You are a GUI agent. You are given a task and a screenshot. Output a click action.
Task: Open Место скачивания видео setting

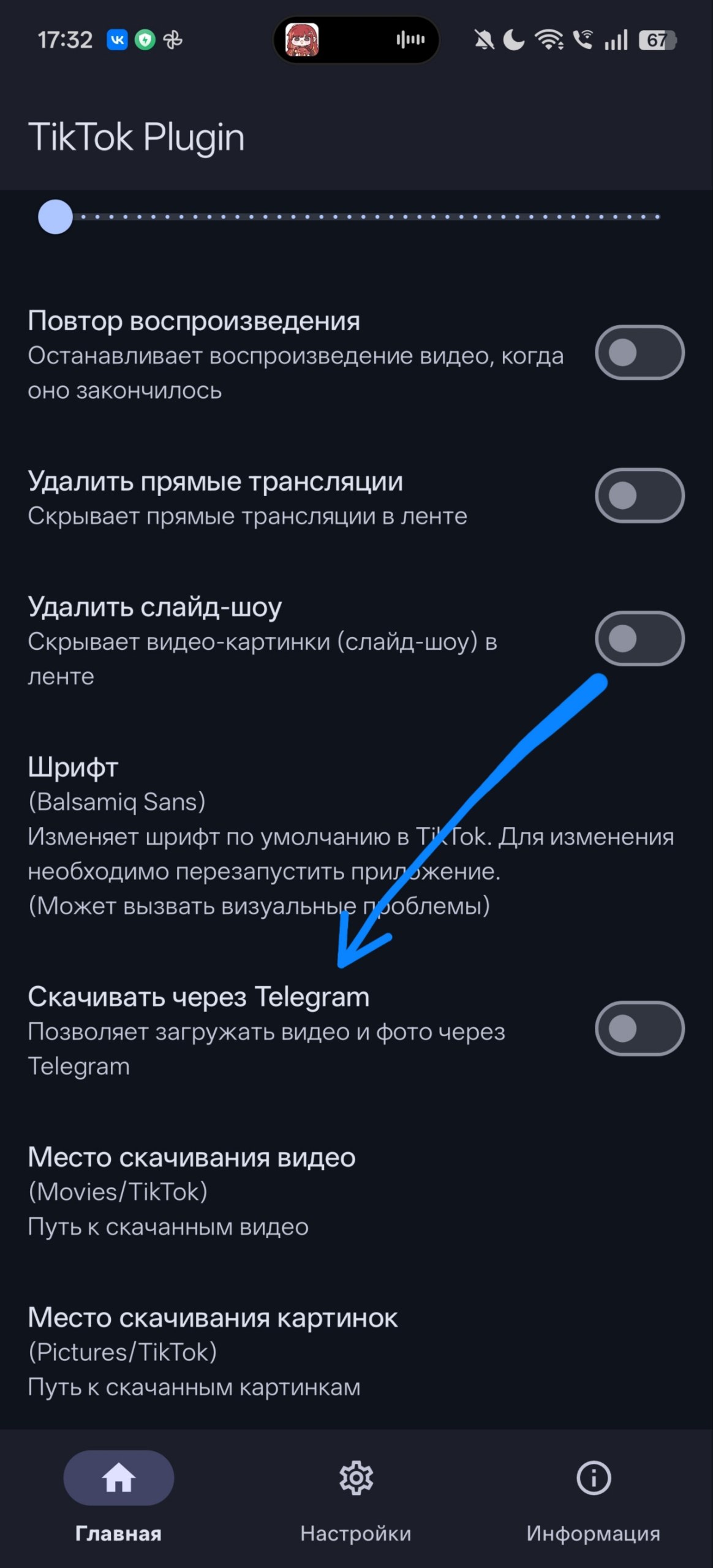pos(245,1191)
